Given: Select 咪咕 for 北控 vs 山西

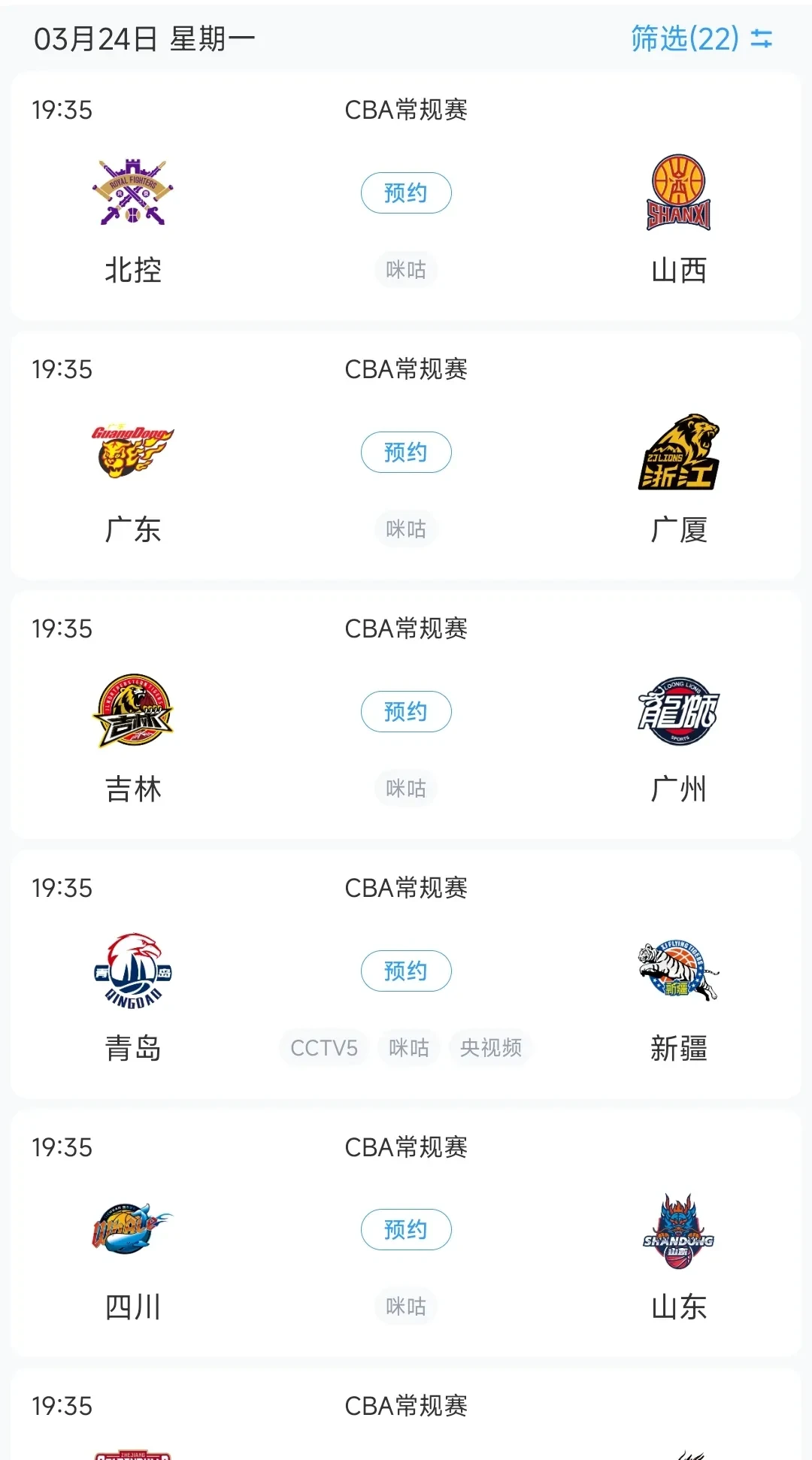Looking at the screenshot, I should tap(406, 270).
